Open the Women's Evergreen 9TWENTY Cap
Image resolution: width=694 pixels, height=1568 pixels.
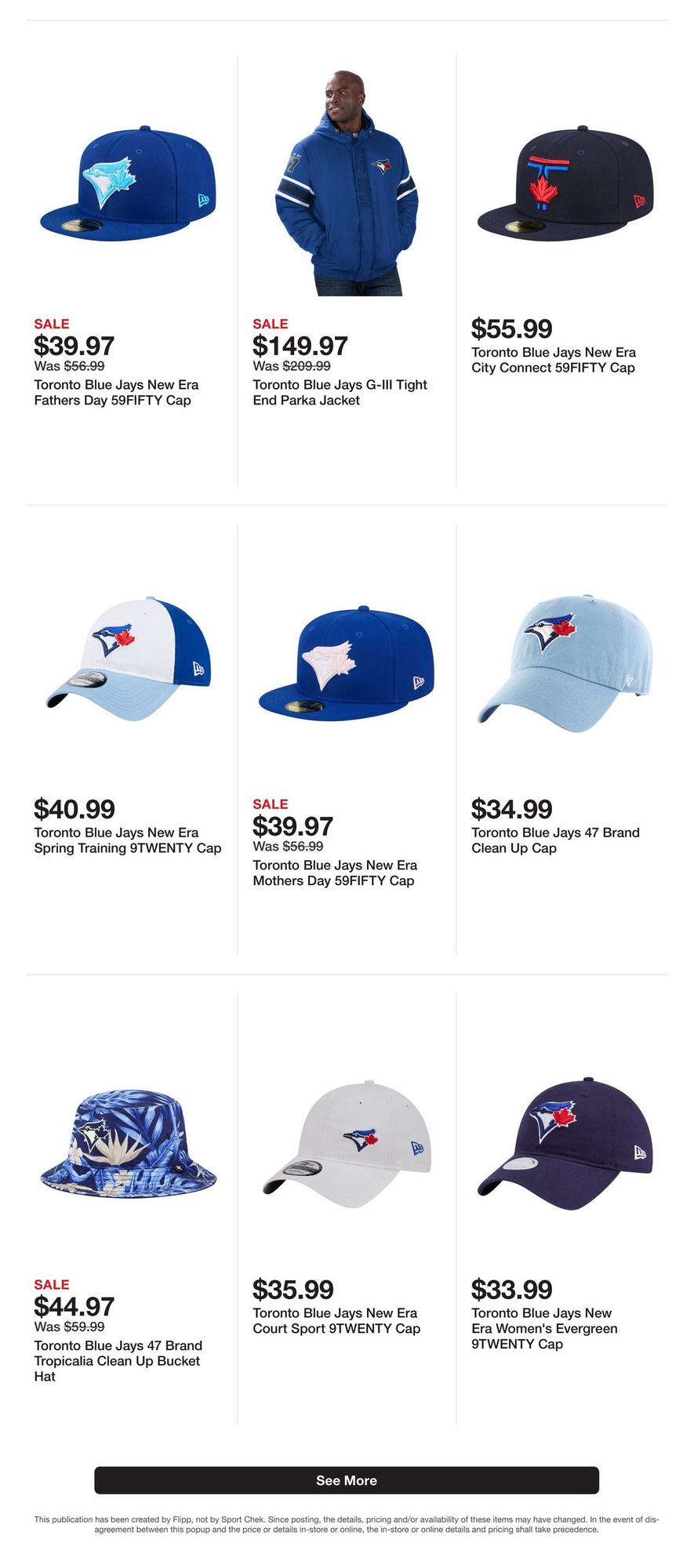pyautogui.click(x=565, y=1140)
